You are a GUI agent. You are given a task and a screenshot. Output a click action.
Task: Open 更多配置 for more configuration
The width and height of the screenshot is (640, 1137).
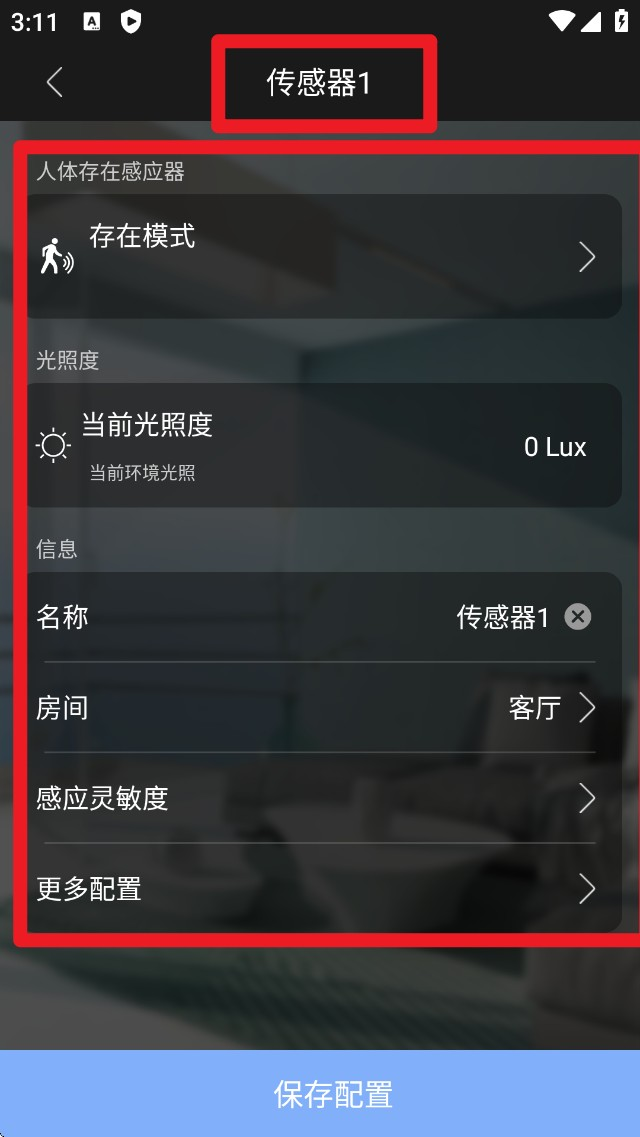coord(322,888)
